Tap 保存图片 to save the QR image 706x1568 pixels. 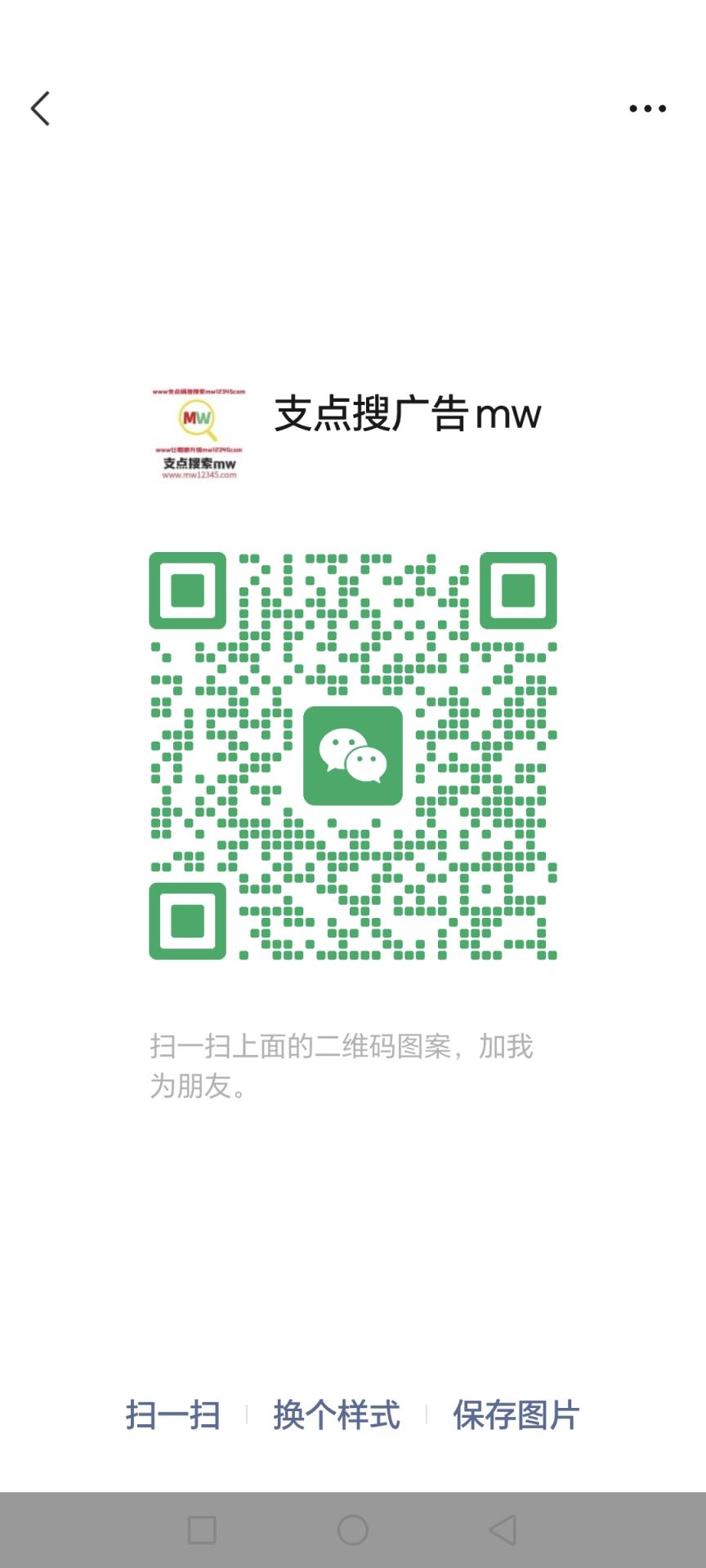click(x=516, y=1414)
